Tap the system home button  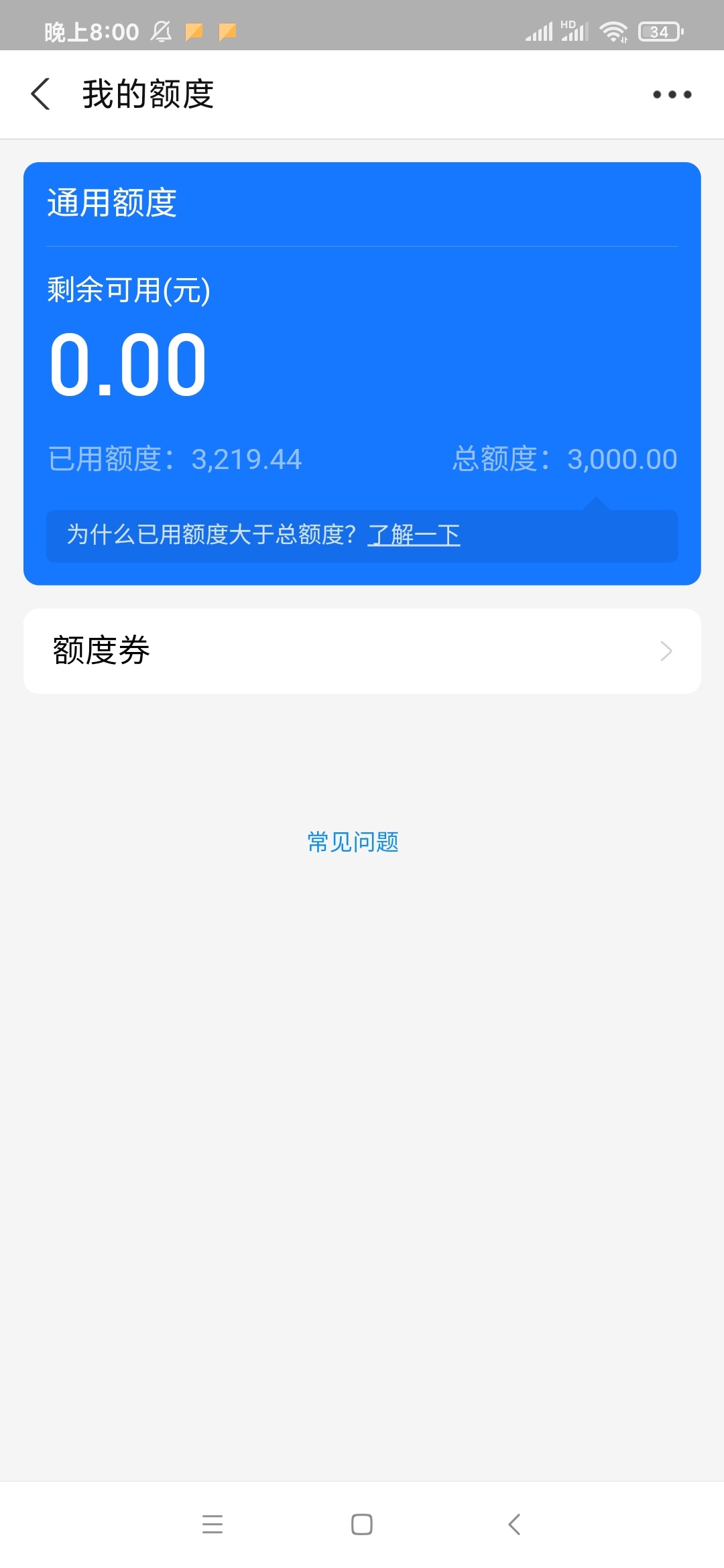coord(362,1524)
